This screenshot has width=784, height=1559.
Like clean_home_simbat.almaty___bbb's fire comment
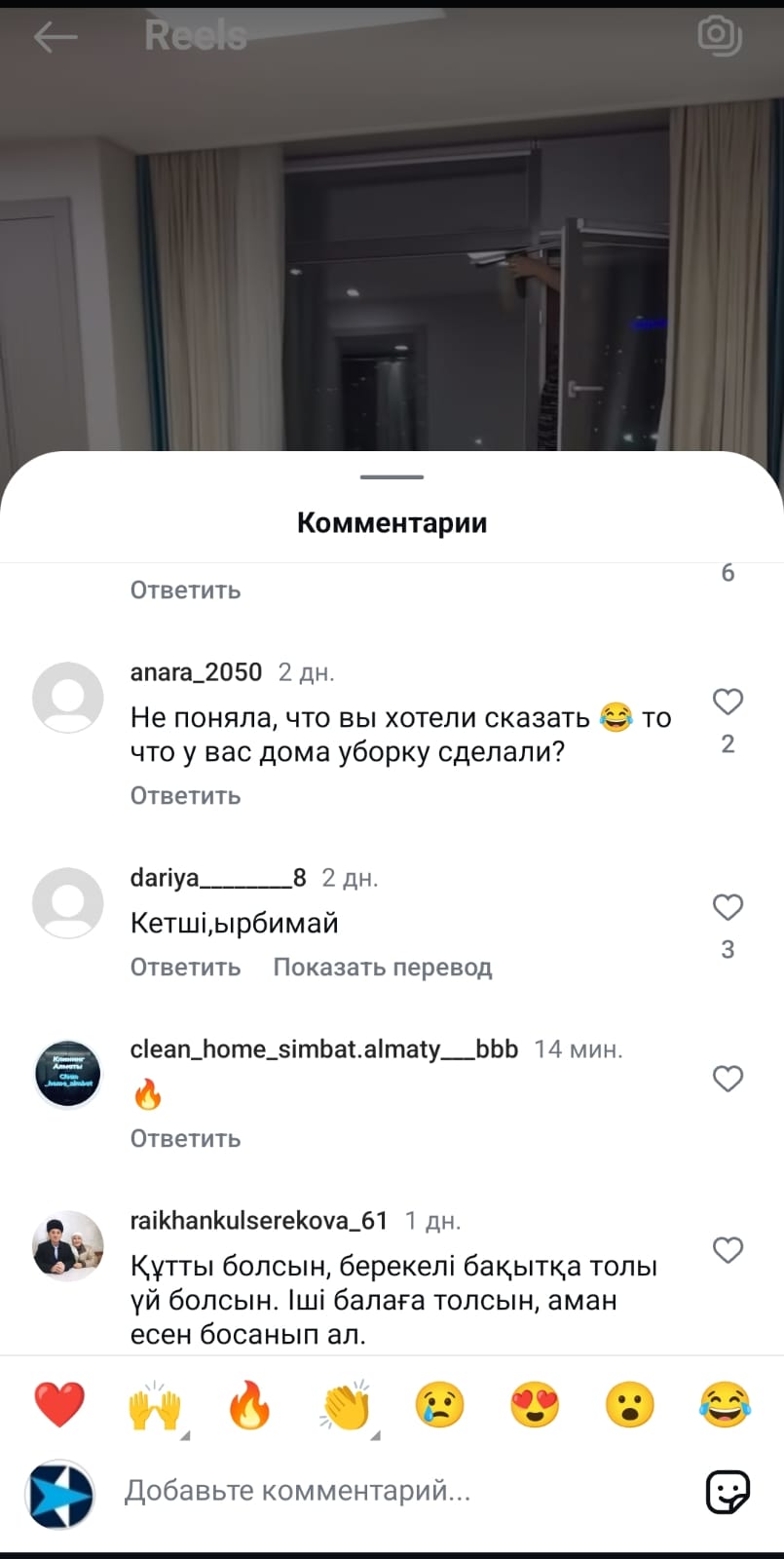pos(728,1079)
